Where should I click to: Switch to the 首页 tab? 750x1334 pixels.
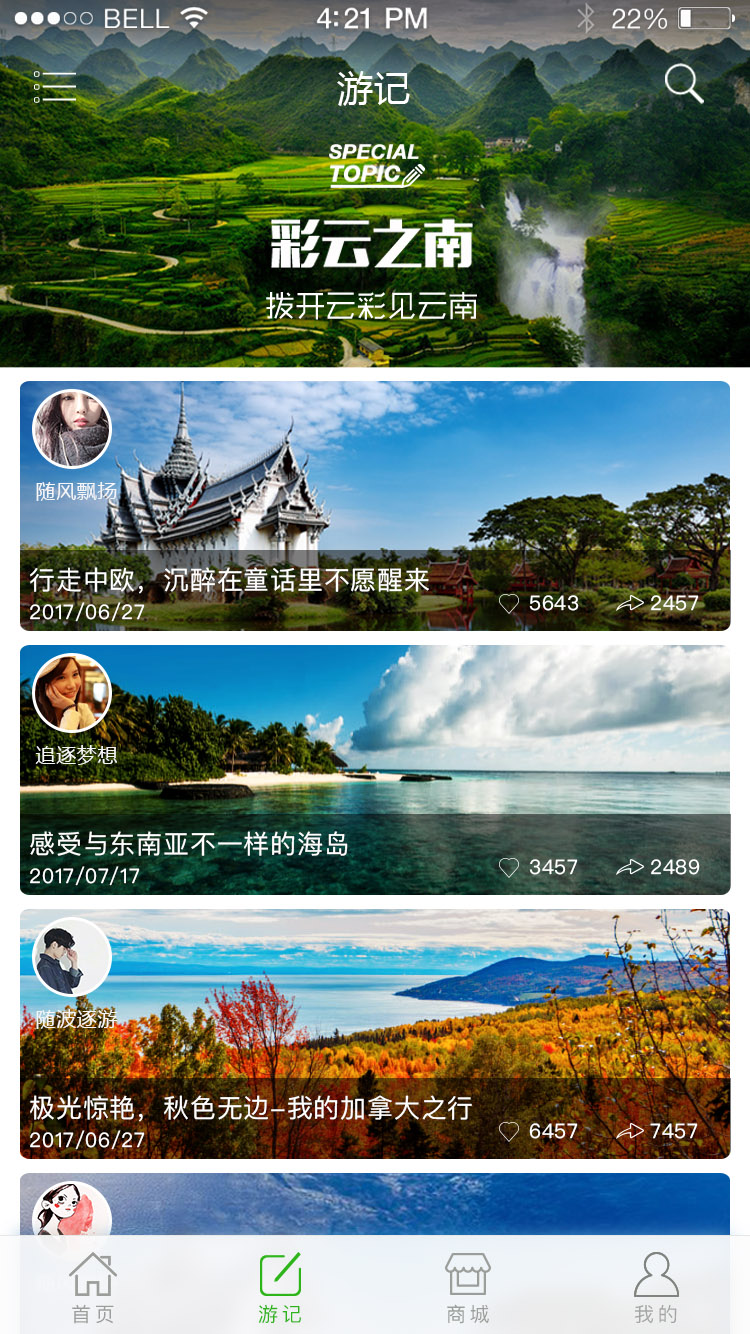tap(93, 1288)
